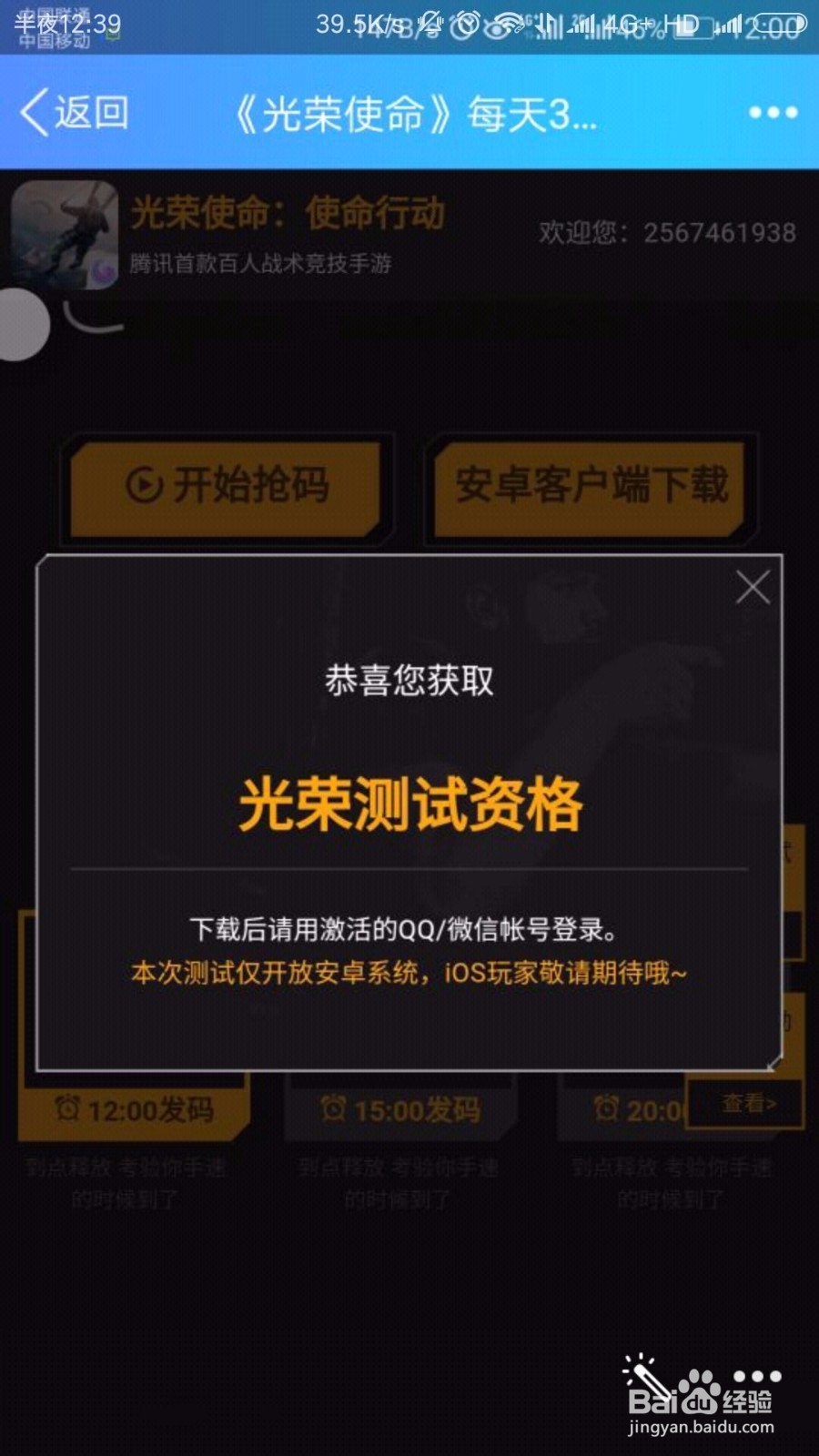This screenshot has width=819, height=1456.
Task: Tap the Baidu 经验 logo
Action: point(701,1401)
